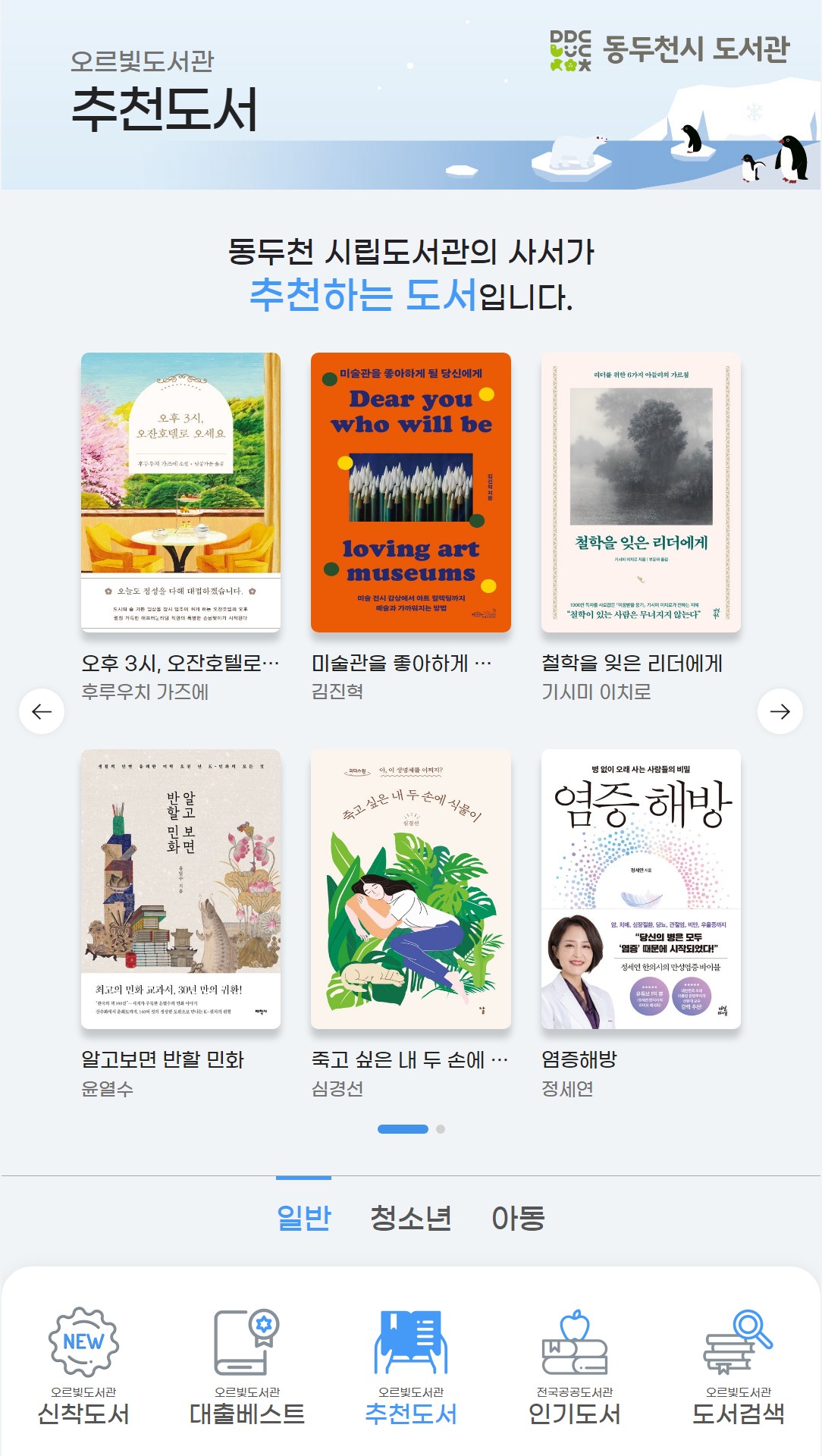Open 대출베스트 menu
The width and height of the screenshot is (822, 1456).
(247, 1365)
